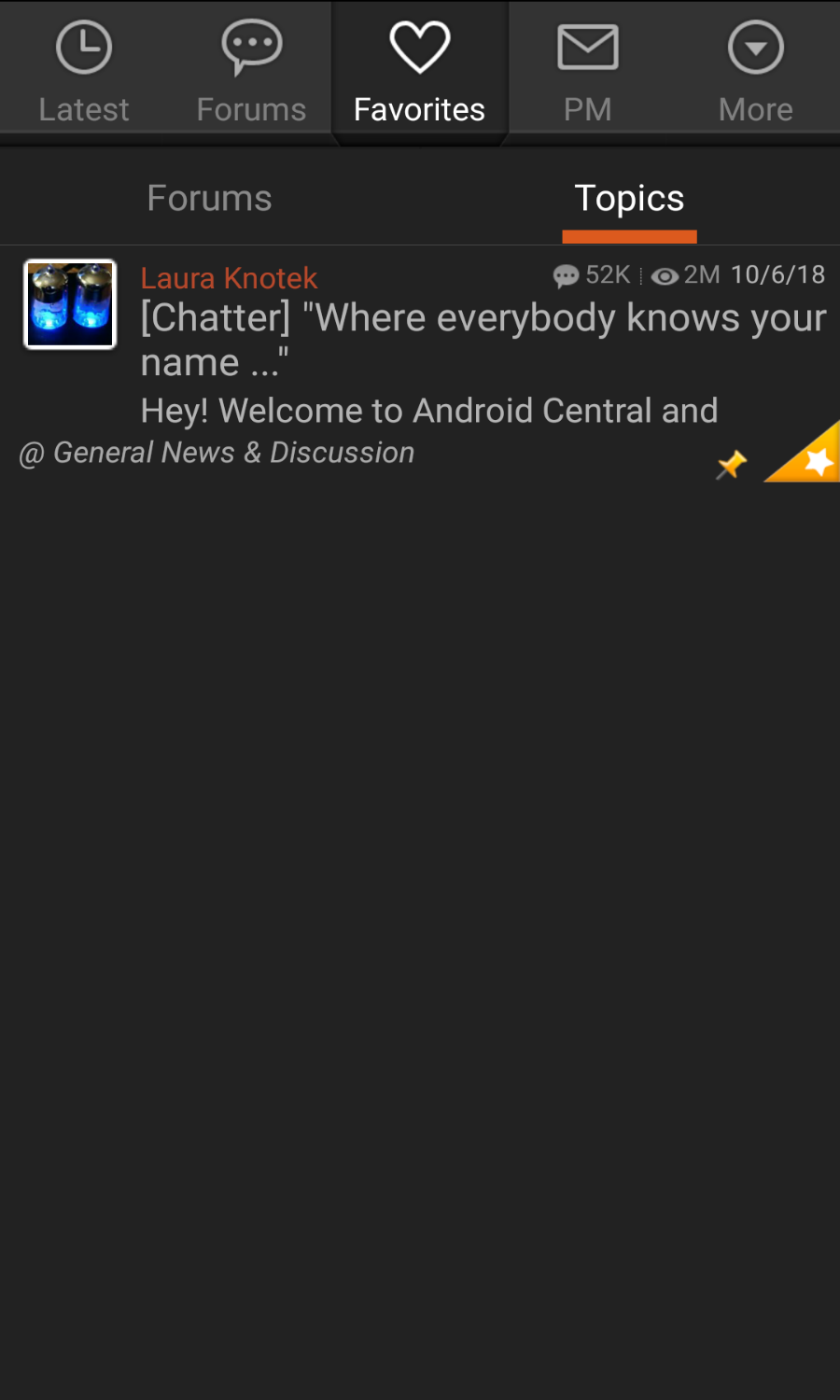This screenshot has width=840, height=1400.
Task: Open the Latest tab clock icon
Action: pyautogui.click(x=84, y=47)
